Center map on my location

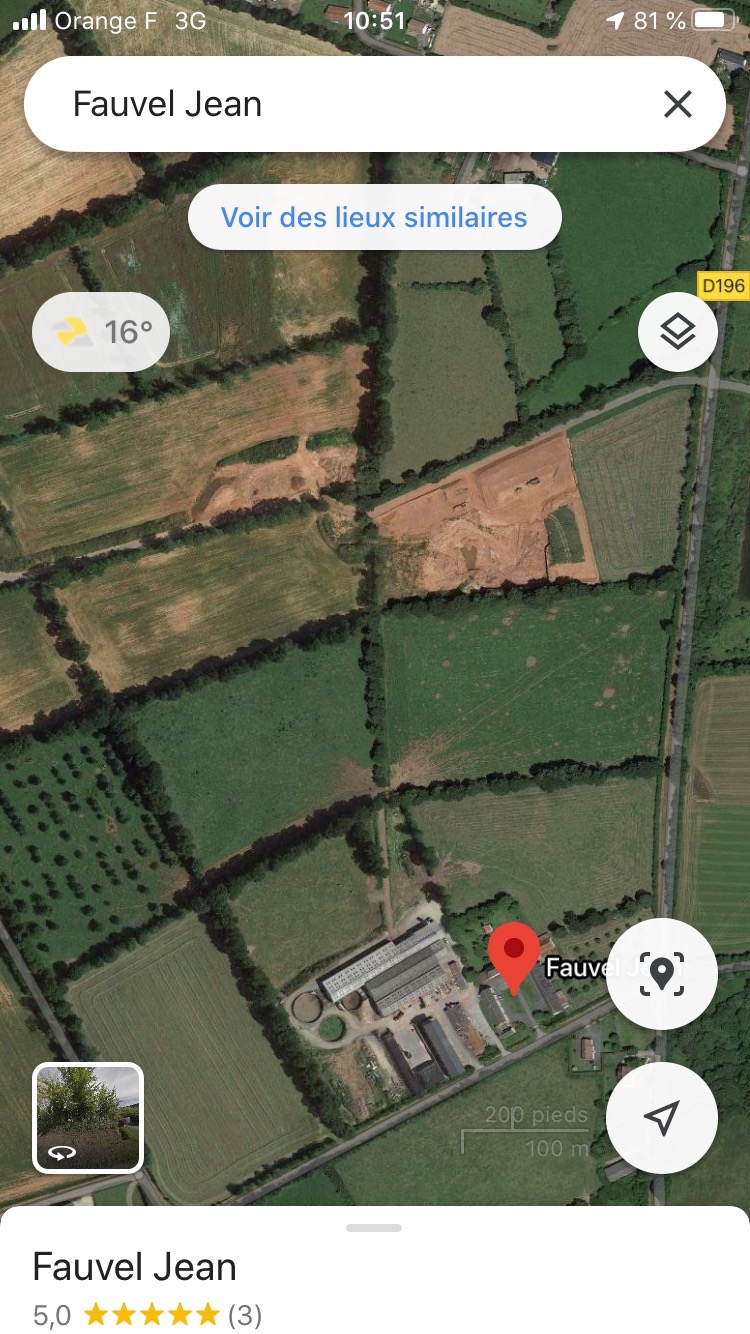click(661, 1117)
